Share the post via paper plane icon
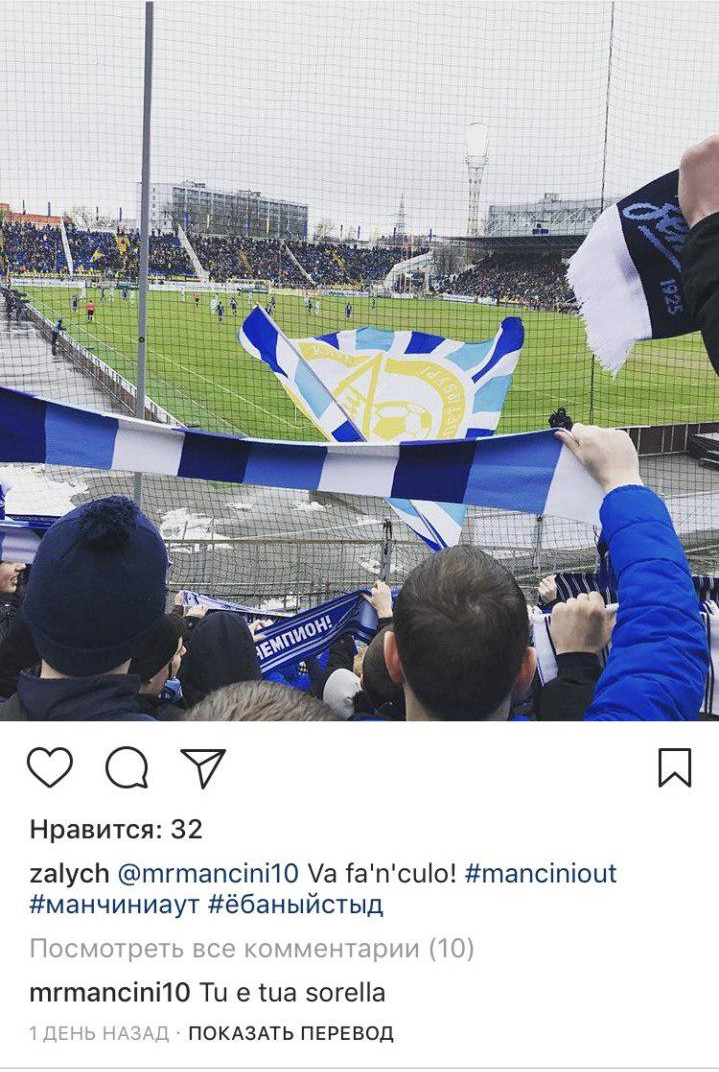 (x=203, y=767)
